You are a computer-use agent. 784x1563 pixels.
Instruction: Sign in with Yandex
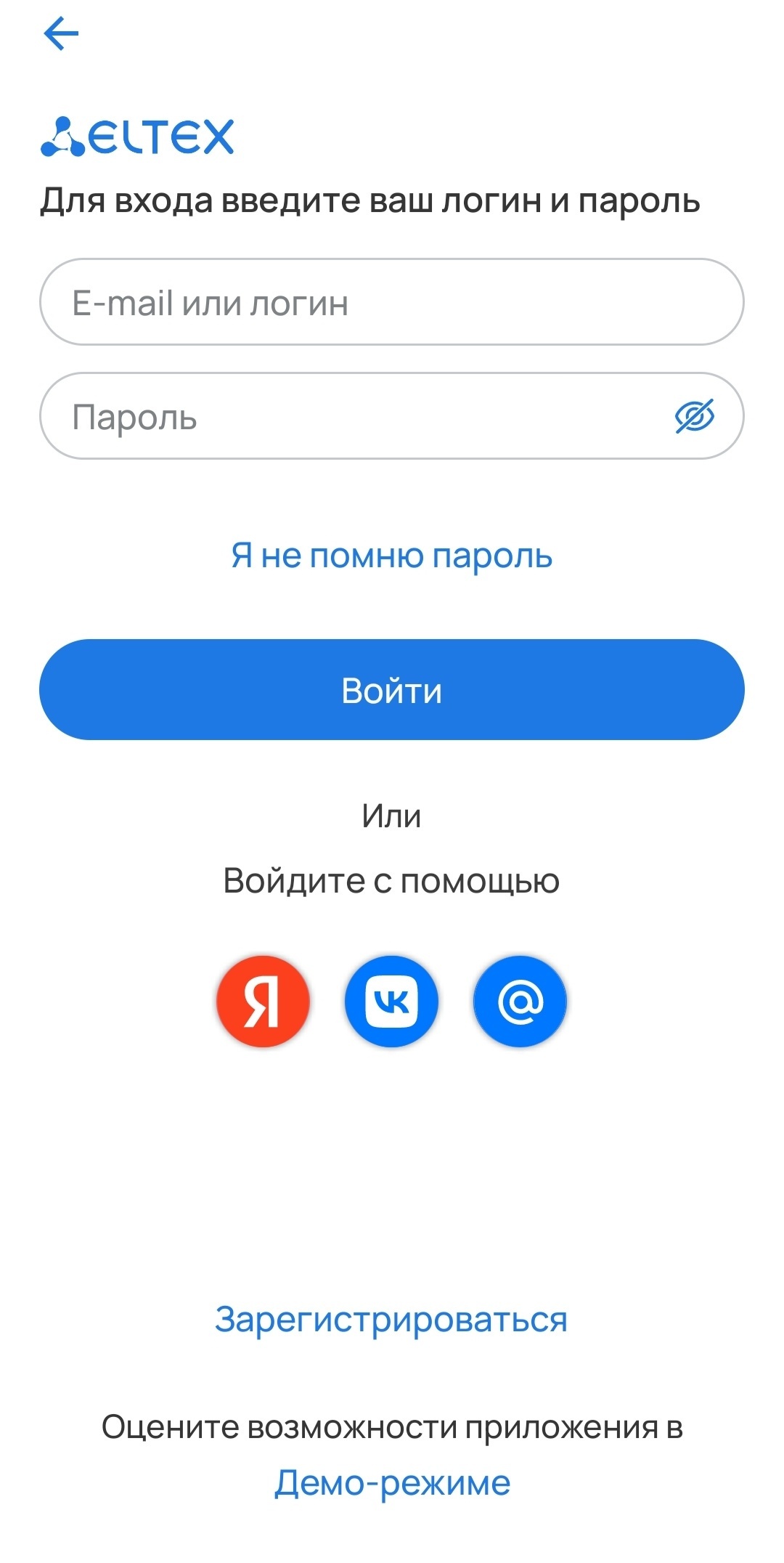(x=263, y=1001)
